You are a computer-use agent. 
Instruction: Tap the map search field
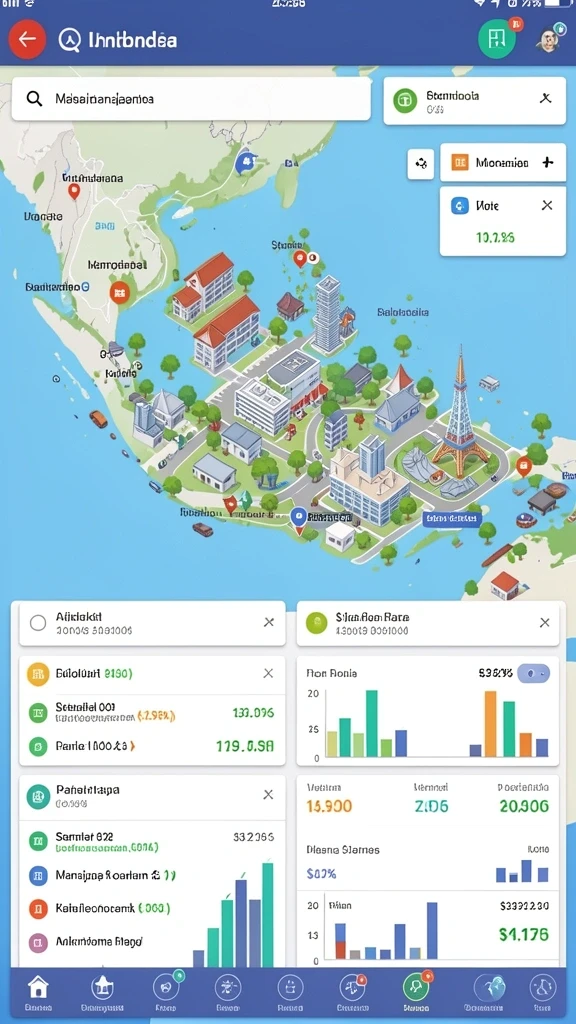(x=191, y=99)
